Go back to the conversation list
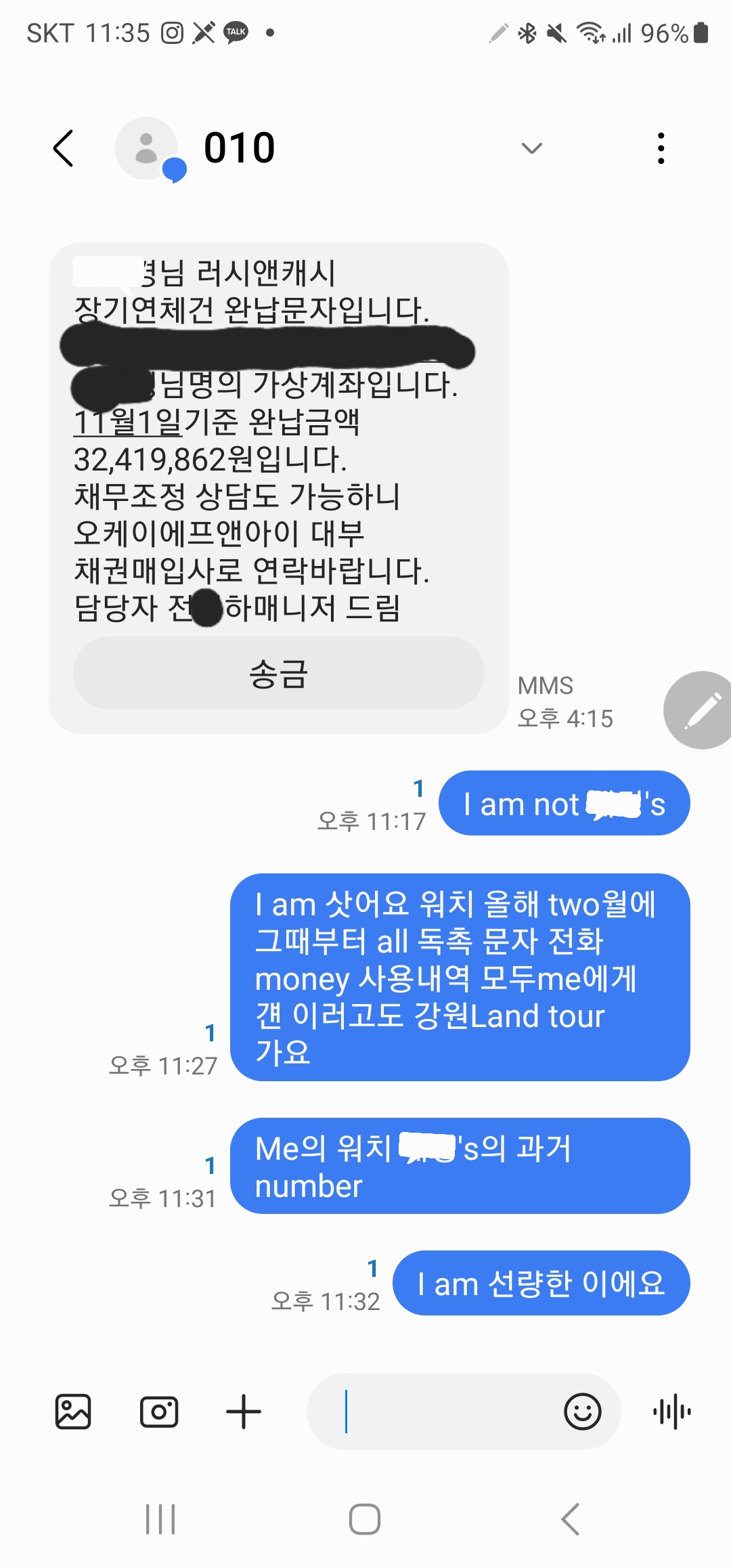 (64, 148)
